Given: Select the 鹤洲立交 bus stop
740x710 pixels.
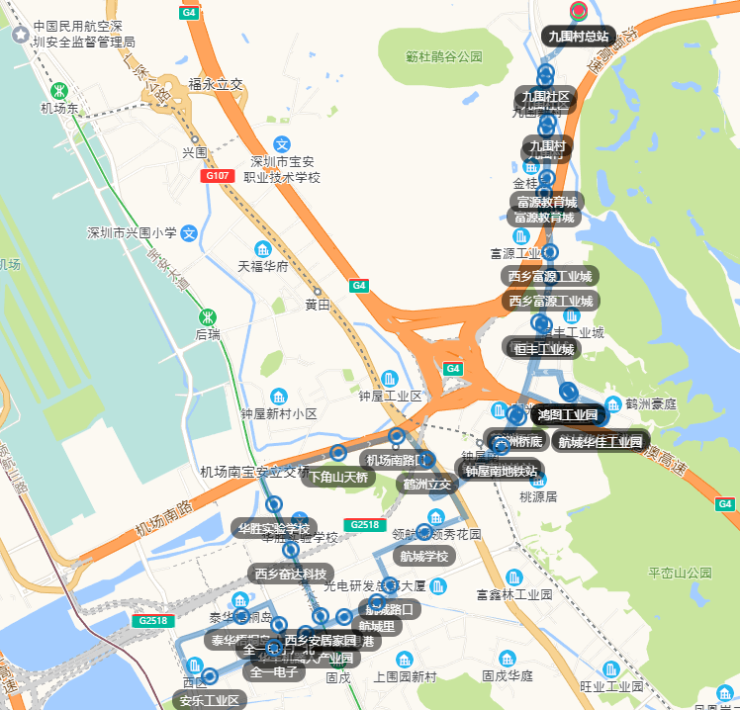Looking at the screenshot, I should [427, 483].
